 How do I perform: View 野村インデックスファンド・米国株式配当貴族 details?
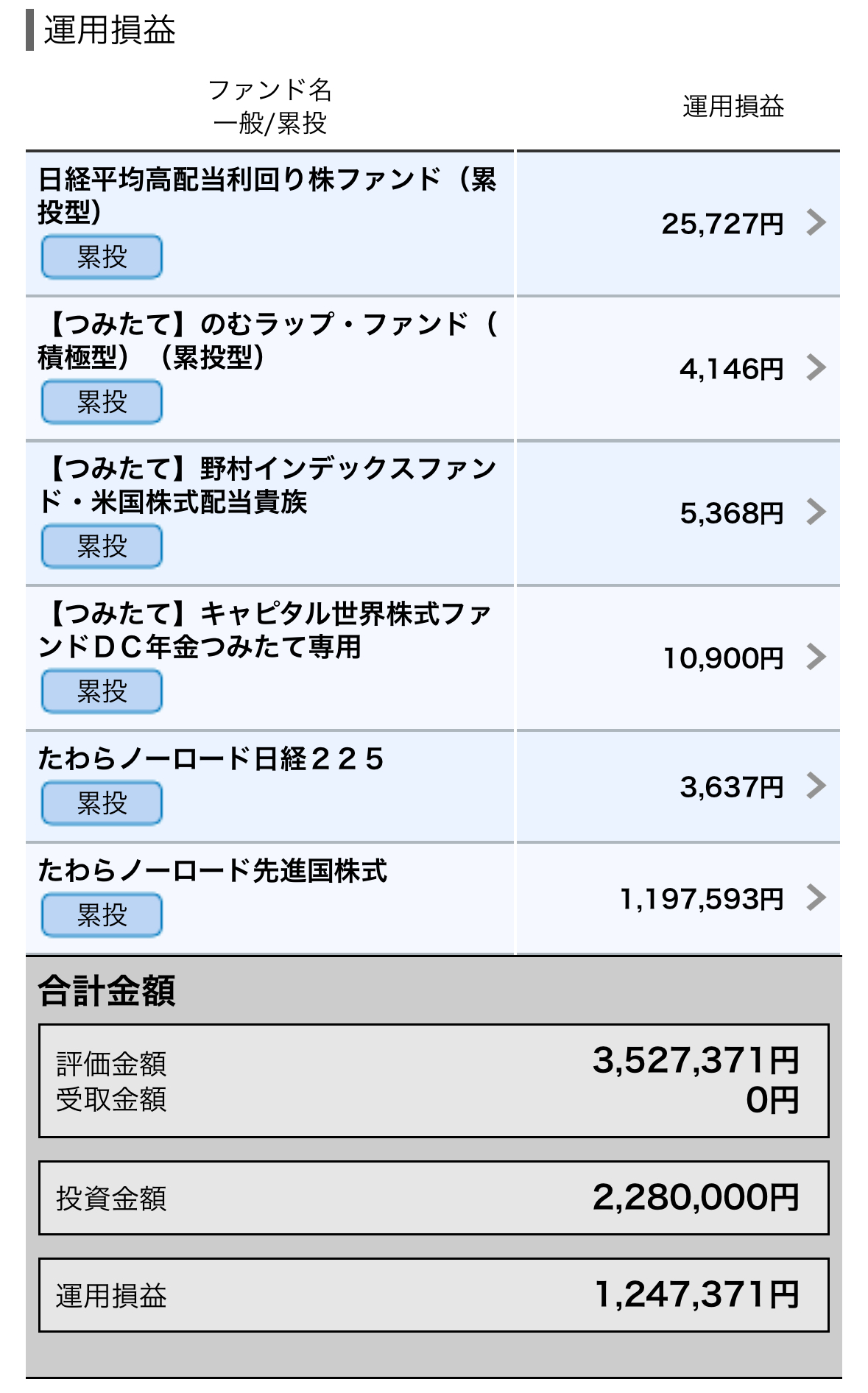[433, 513]
